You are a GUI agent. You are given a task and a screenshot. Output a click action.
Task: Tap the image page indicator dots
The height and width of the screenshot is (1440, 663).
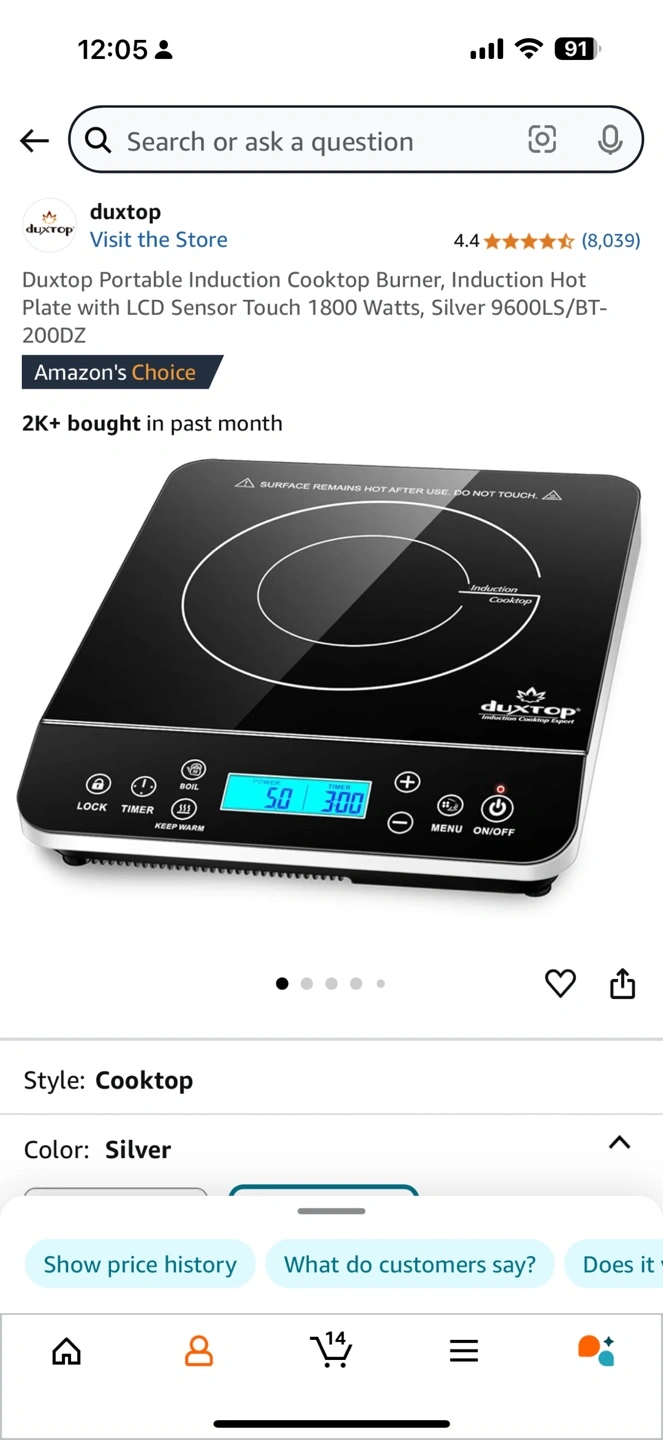pyautogui.click(x=331, y=984)
